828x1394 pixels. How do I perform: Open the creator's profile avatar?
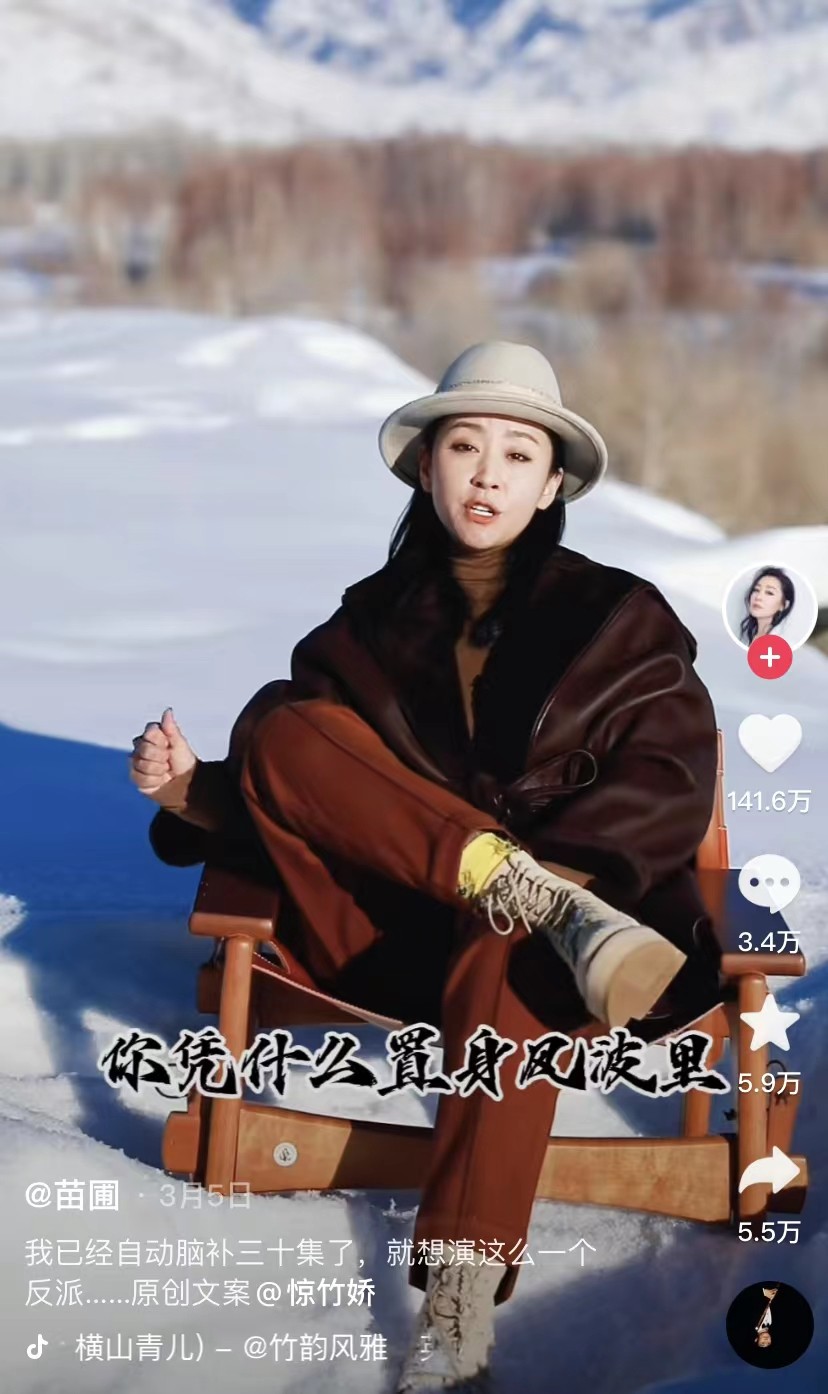pos(769,605)
